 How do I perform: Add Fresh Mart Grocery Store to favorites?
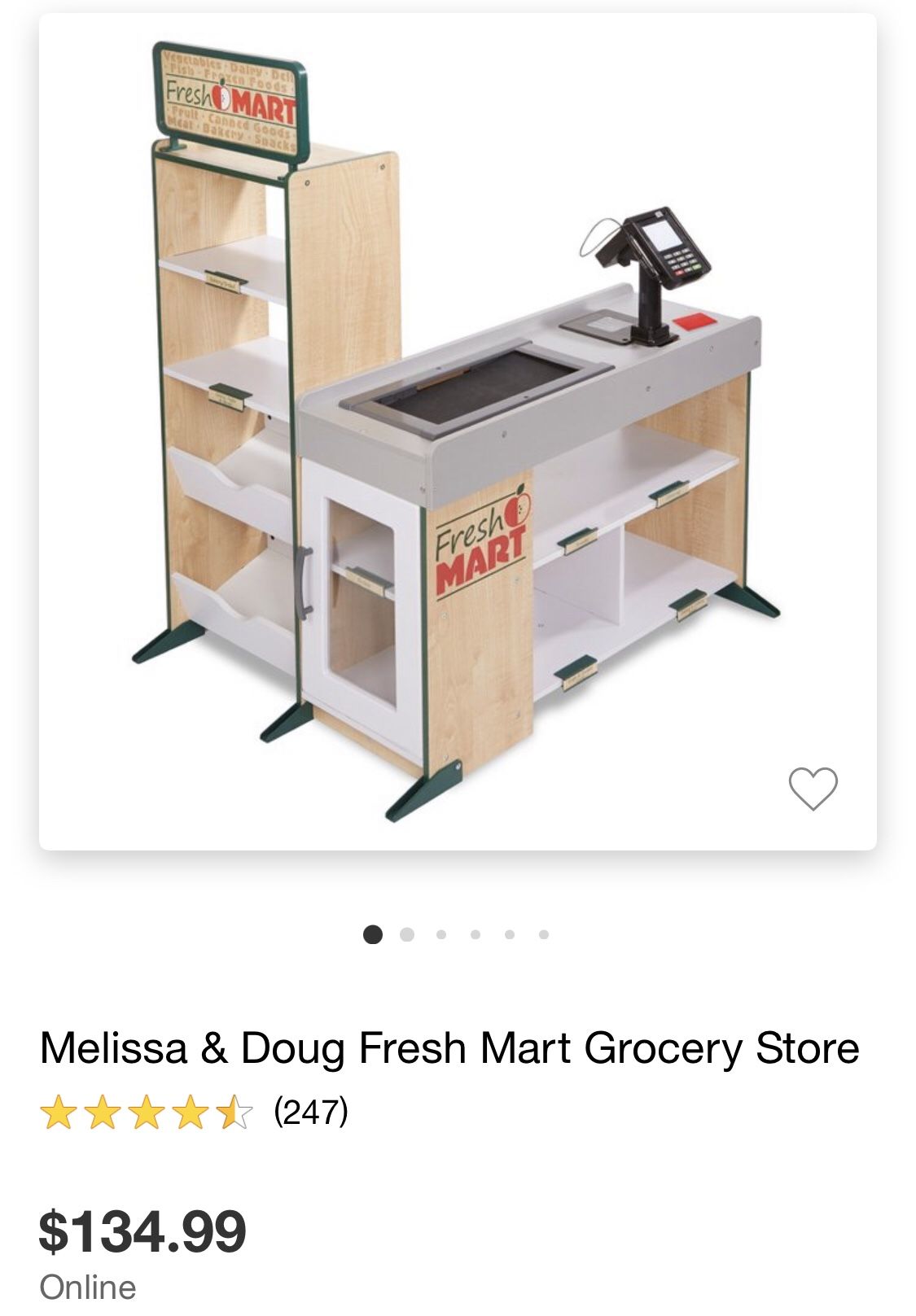pyautogui.click(x=813, y=789)
